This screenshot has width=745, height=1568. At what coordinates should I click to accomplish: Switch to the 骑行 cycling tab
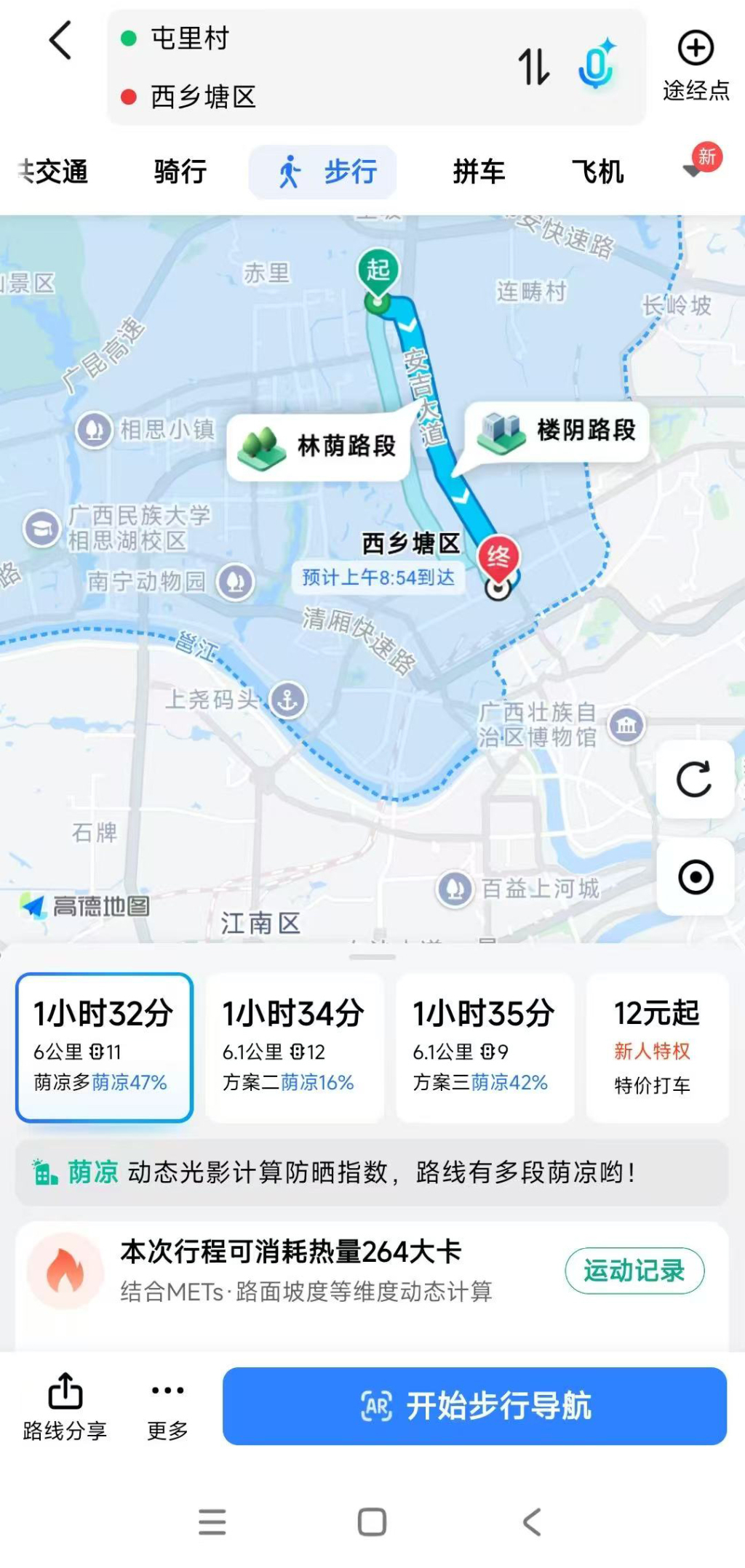point(180,172)
